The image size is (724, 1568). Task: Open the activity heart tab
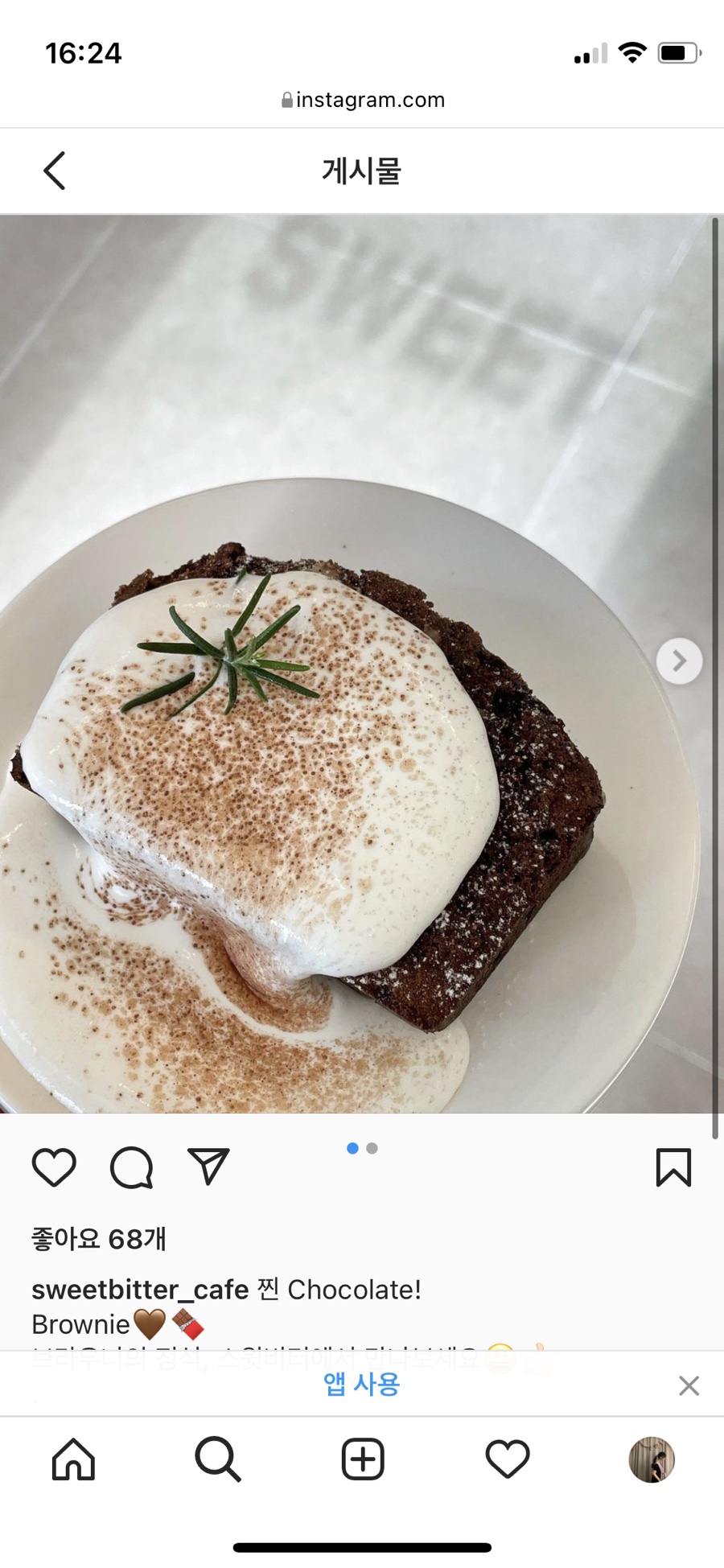508,1459
